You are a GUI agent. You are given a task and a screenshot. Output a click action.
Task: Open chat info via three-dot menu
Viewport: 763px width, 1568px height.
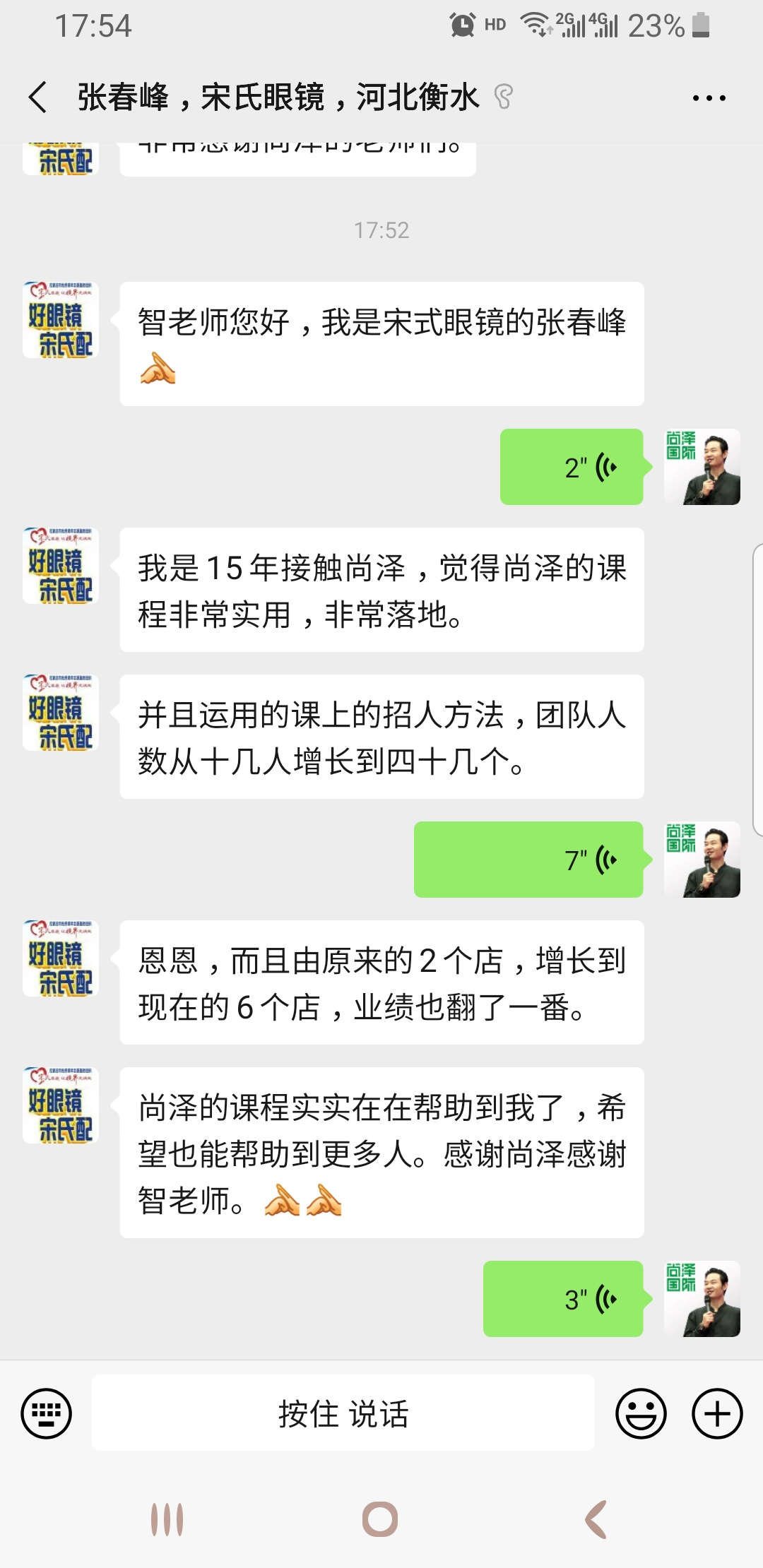(709, 98)
